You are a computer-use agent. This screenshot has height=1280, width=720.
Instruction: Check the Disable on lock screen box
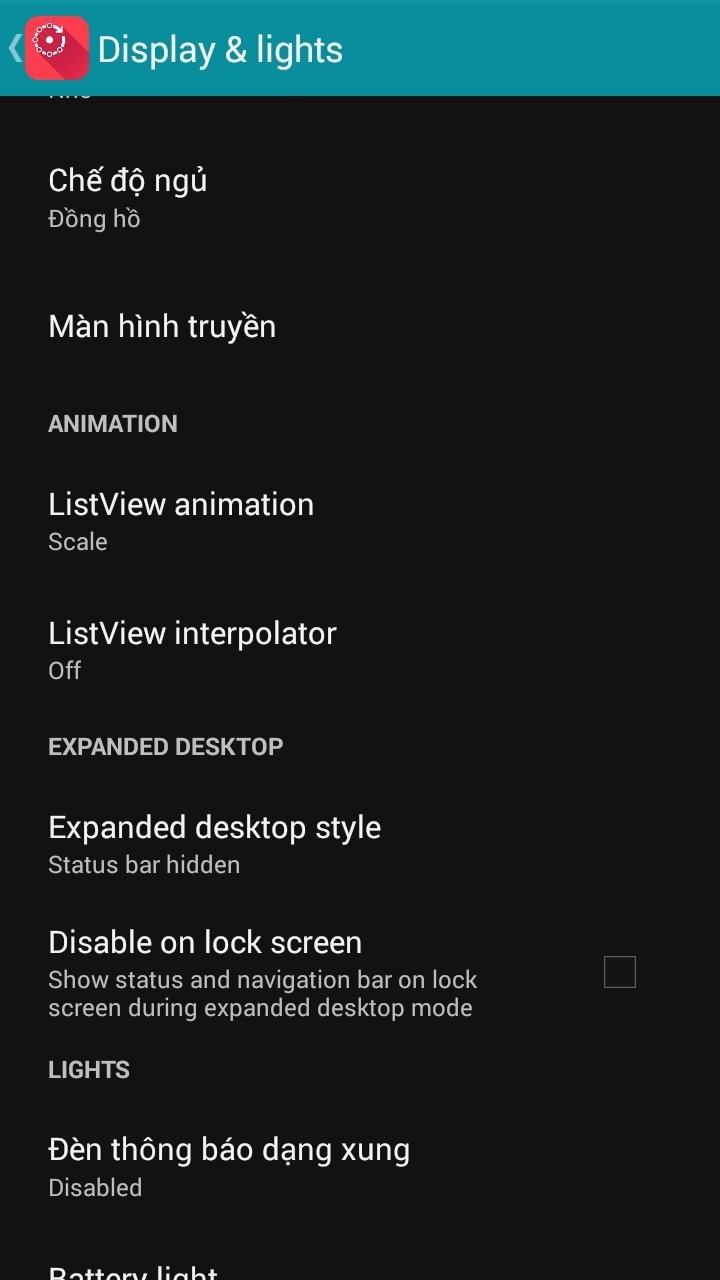point(620,972)
